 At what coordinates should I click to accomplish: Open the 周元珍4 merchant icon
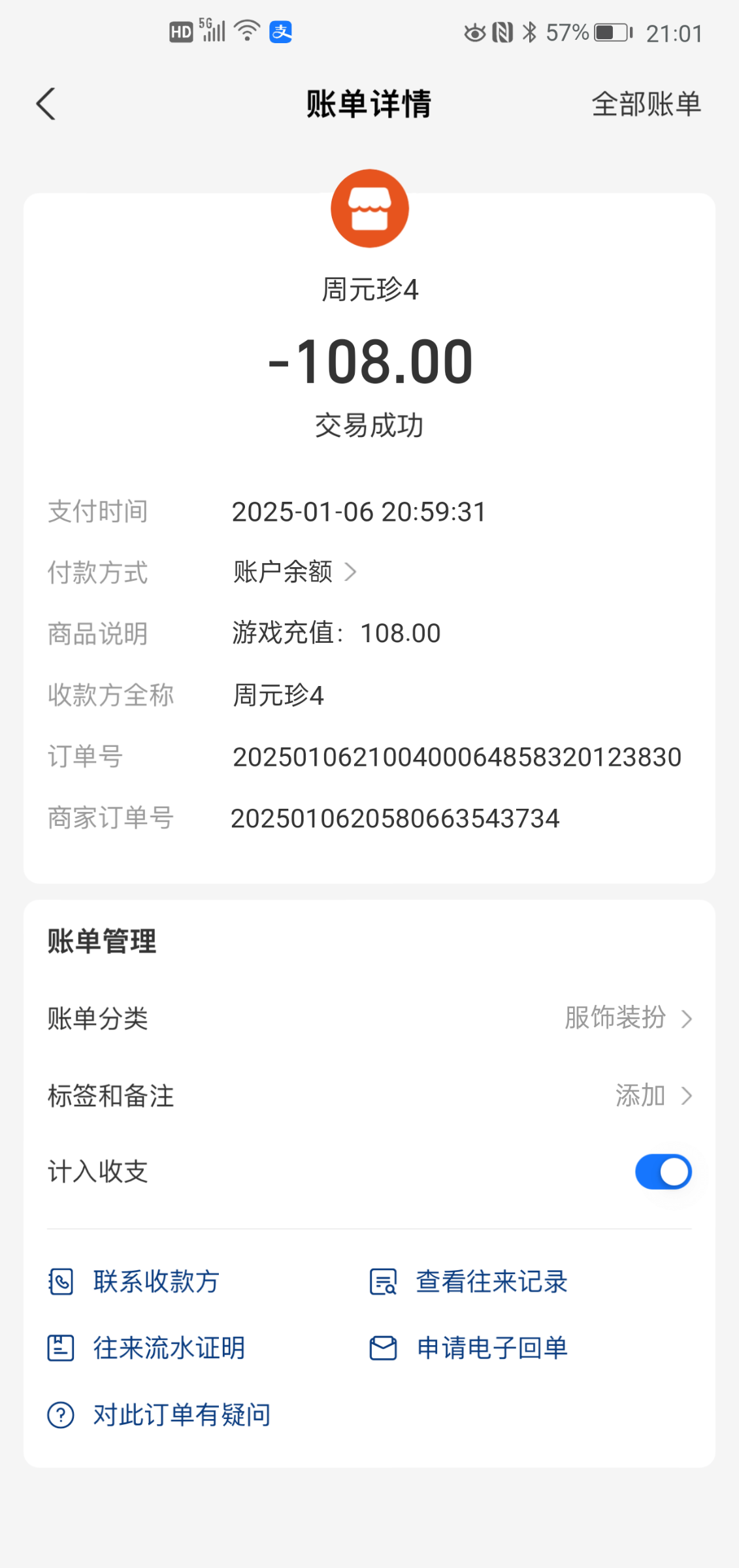click(370, 208)
